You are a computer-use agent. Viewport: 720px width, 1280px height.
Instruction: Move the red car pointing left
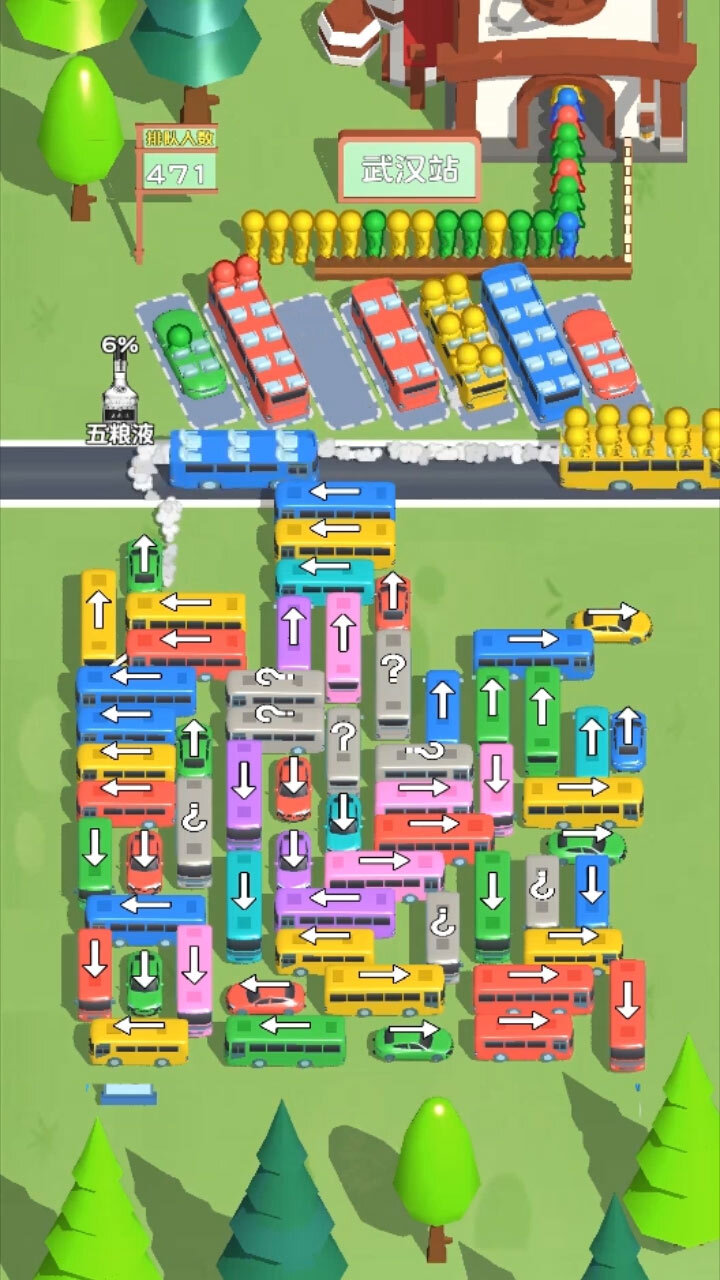[x=265, y=995]
